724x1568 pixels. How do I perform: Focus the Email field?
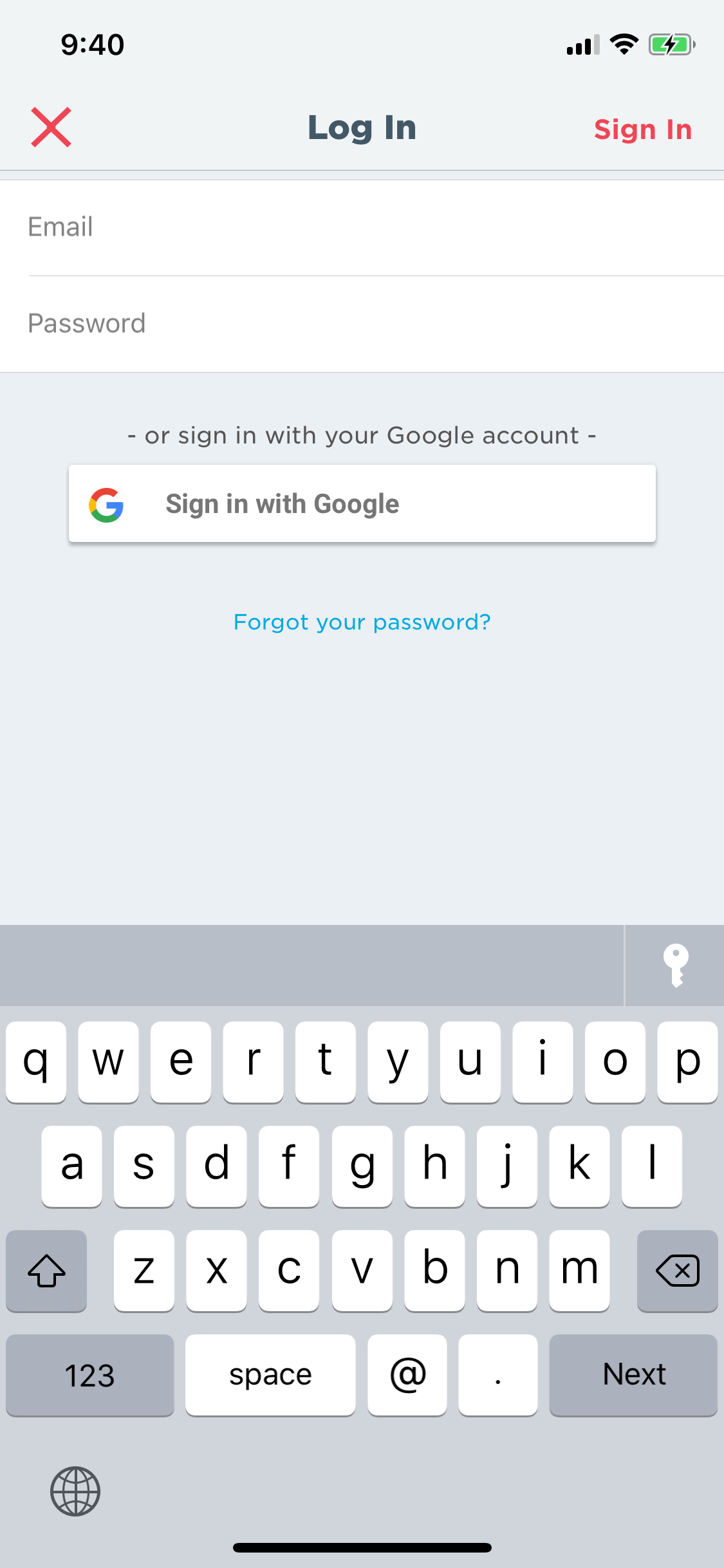[x=362, y=228]
